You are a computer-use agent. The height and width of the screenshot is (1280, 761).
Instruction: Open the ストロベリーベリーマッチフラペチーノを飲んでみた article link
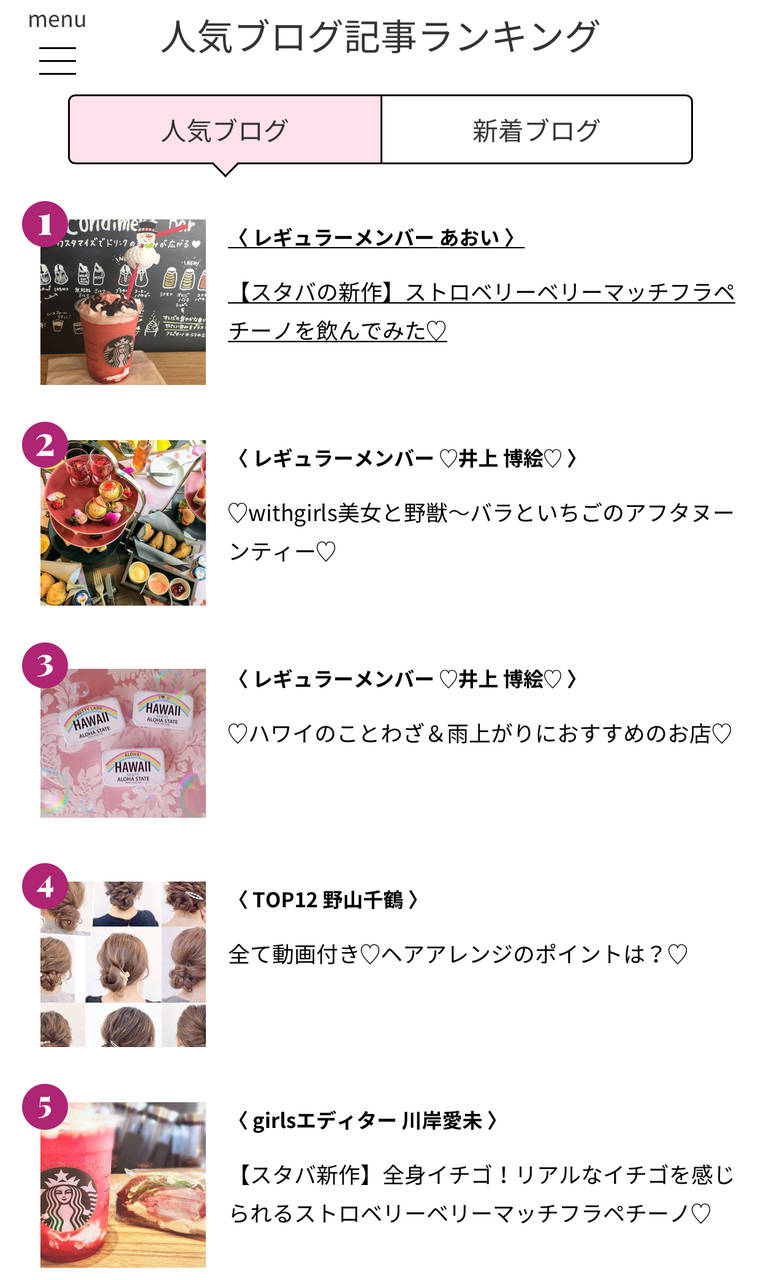tap(481, 311)
